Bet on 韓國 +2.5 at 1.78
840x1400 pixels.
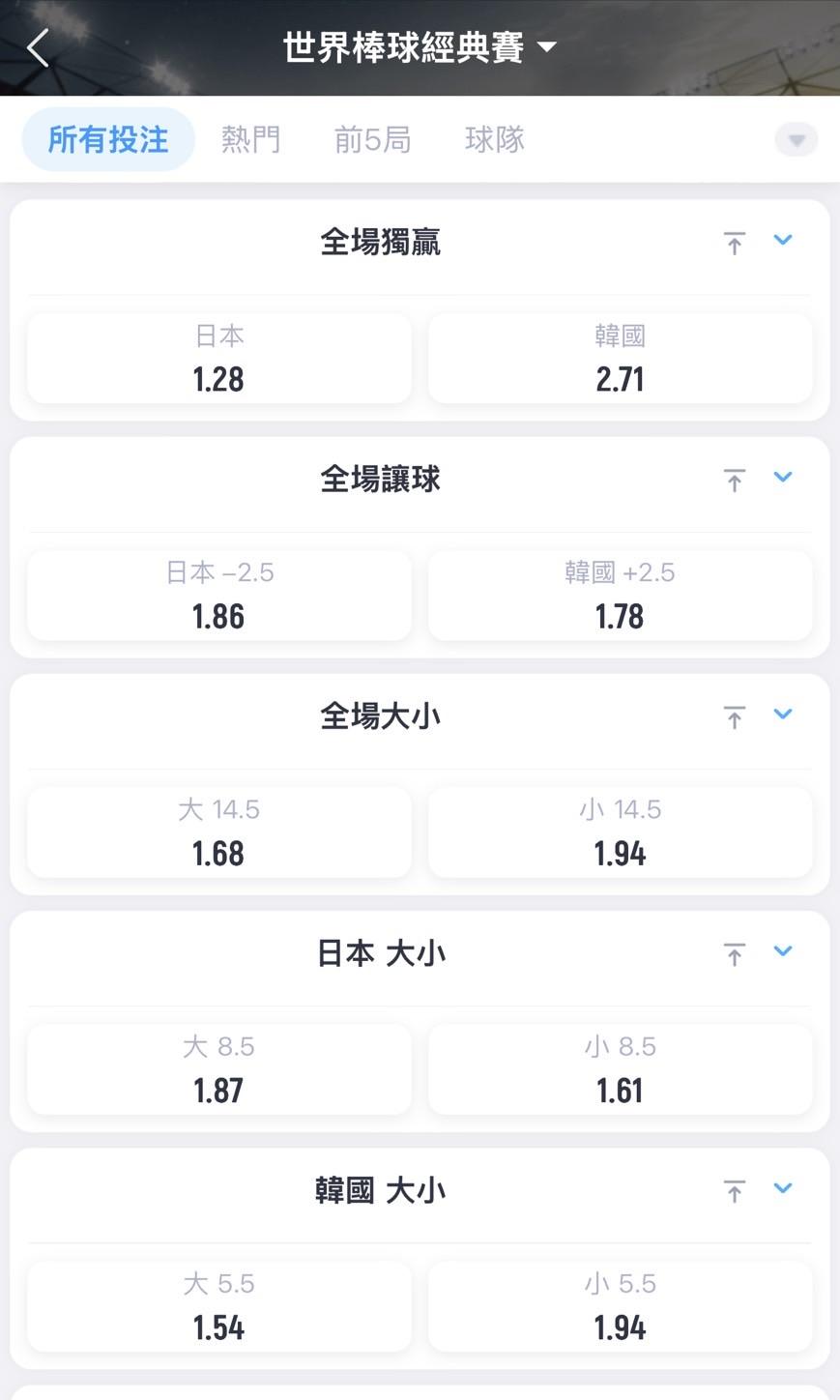point(620,596)
